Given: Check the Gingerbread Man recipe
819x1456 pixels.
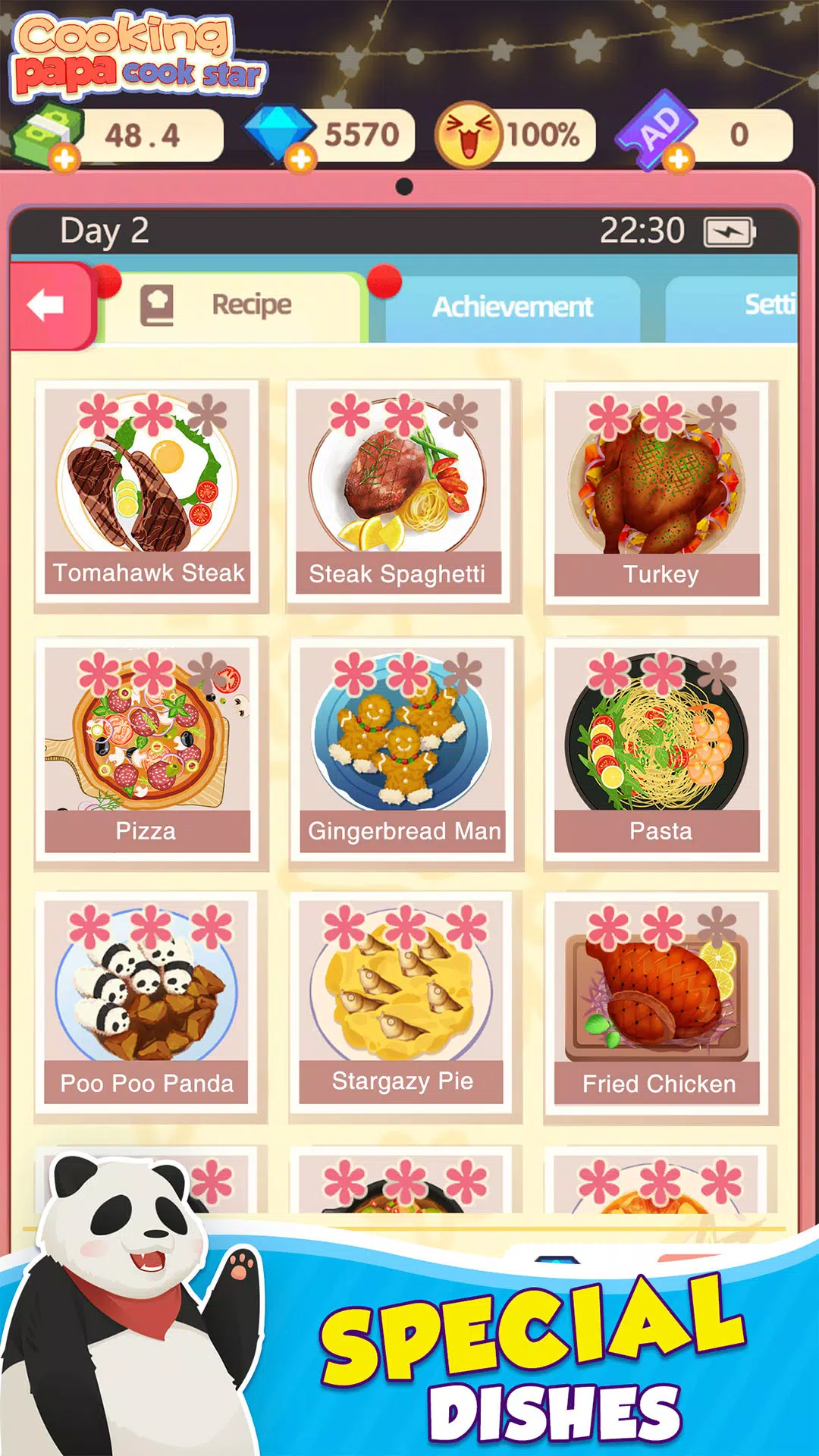Looking at the screenshot, I should coord(403,749).
